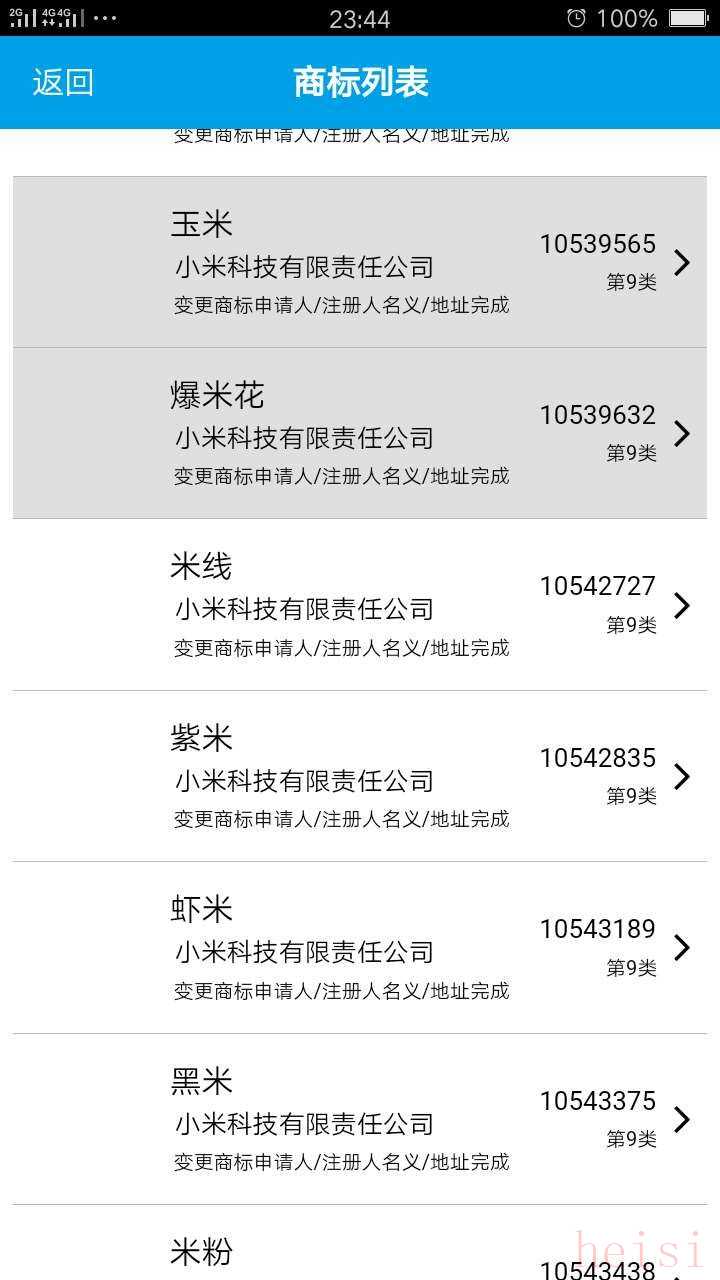Open the 爆米花 trademark entry
The width and height of the screenshot is (720, 1280).
point(360,434)
